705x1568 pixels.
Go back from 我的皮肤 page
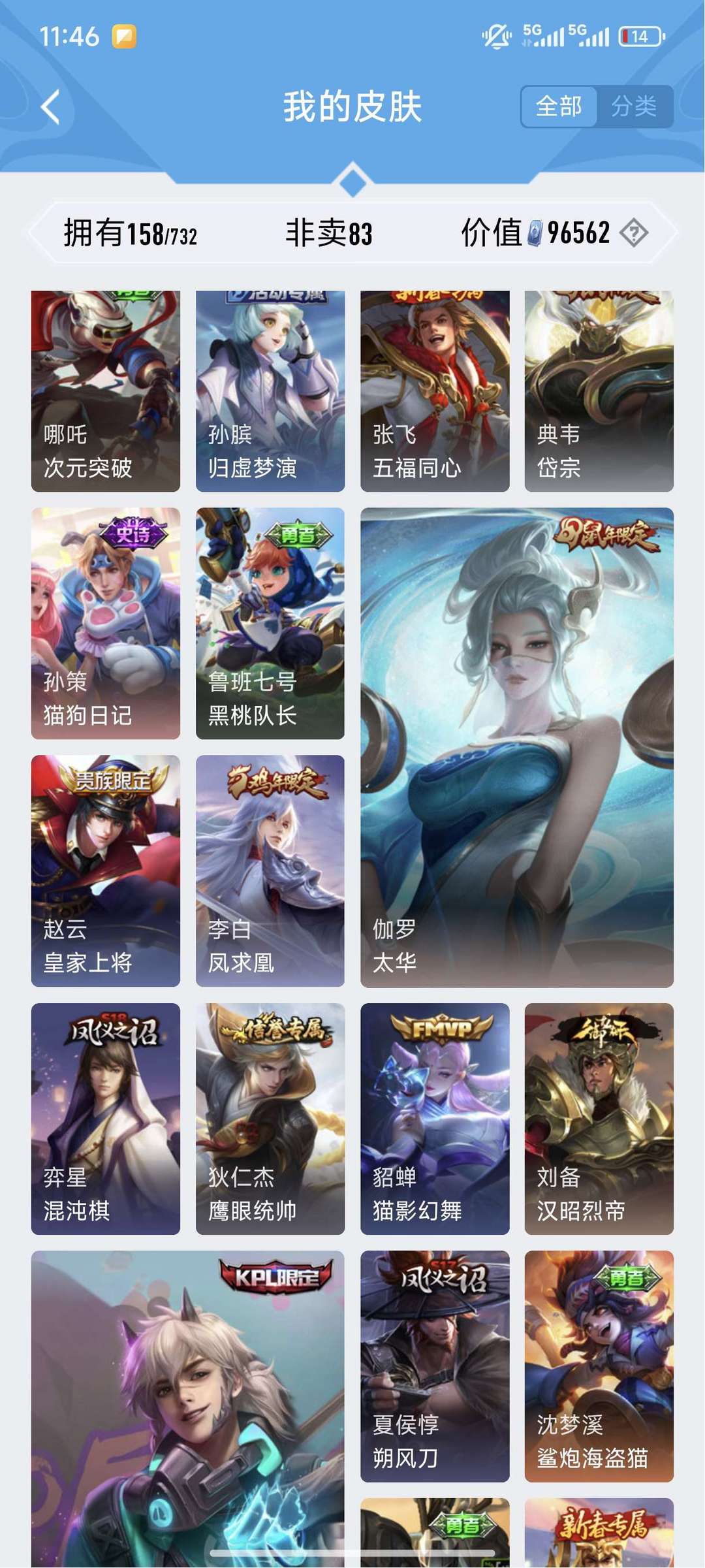[x=51, y=106]
